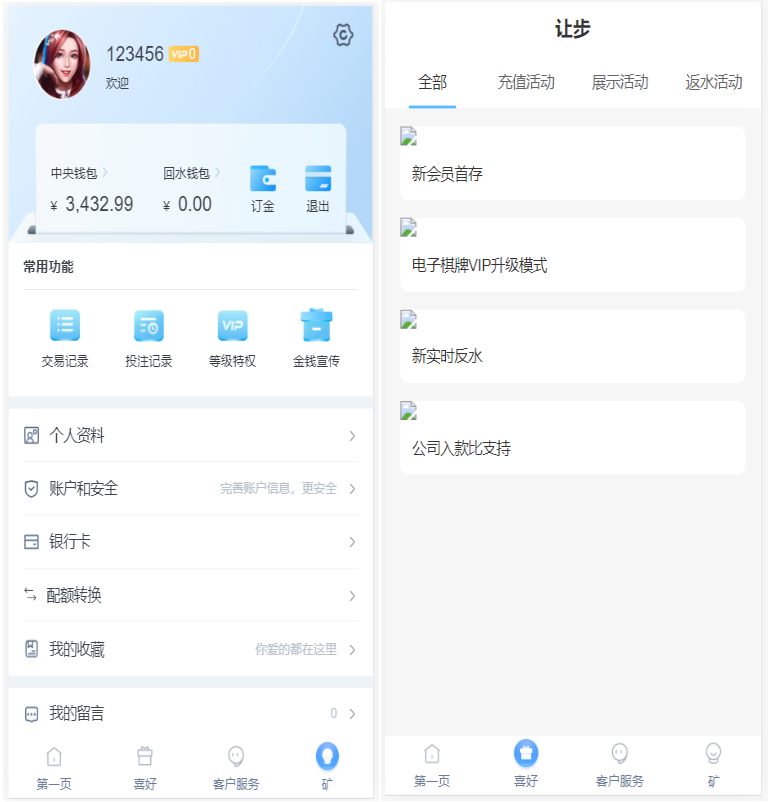Open 我的收藏 favorites

[190, 650]
